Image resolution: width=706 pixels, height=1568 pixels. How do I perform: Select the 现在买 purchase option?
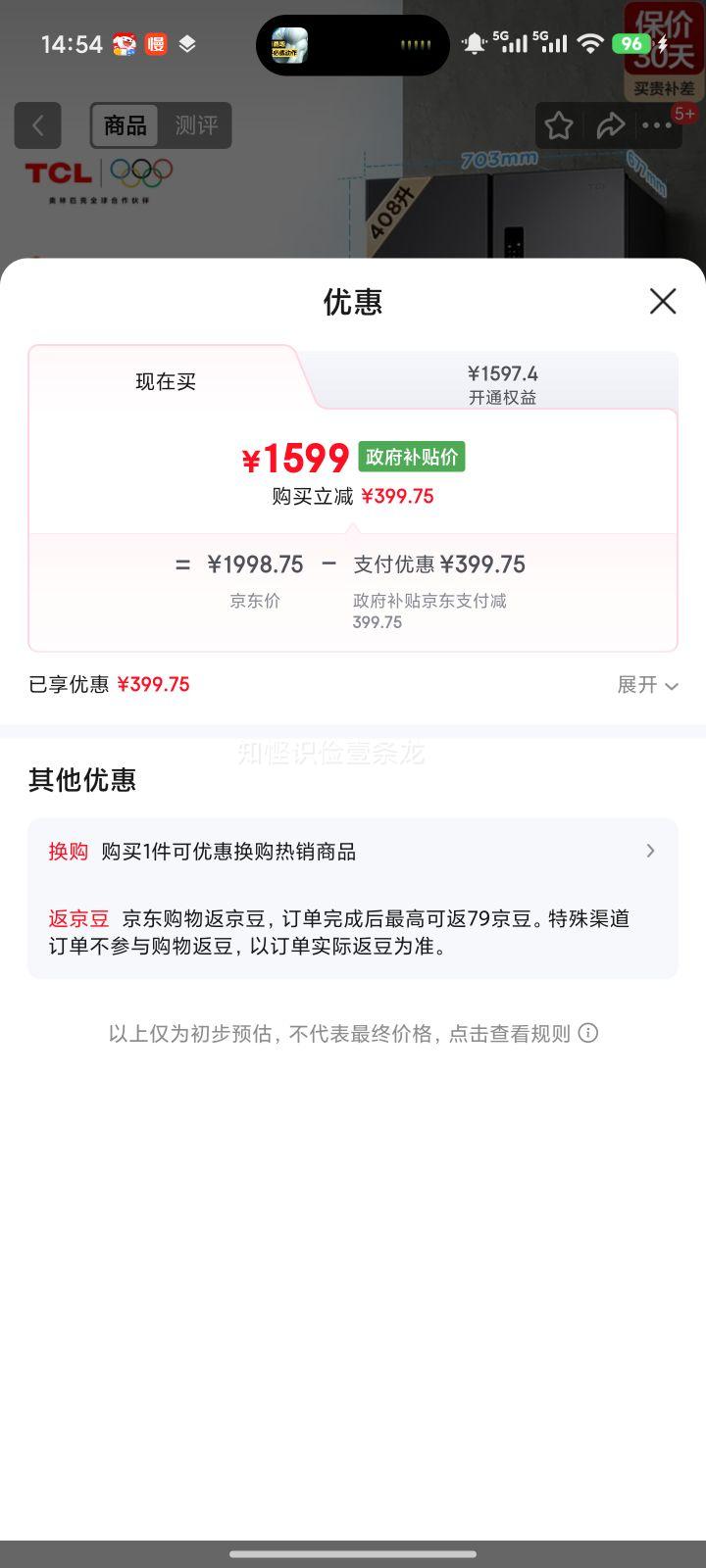coord(165,381)
